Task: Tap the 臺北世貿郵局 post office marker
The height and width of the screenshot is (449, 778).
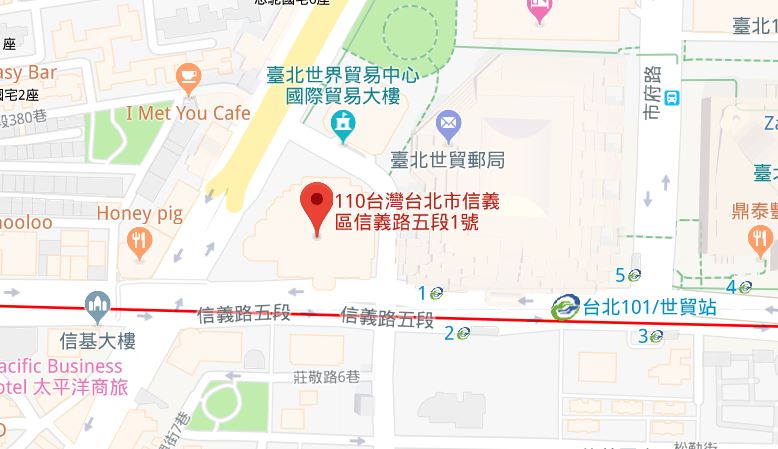Action: pyautogui.click(x=449, y=126)
